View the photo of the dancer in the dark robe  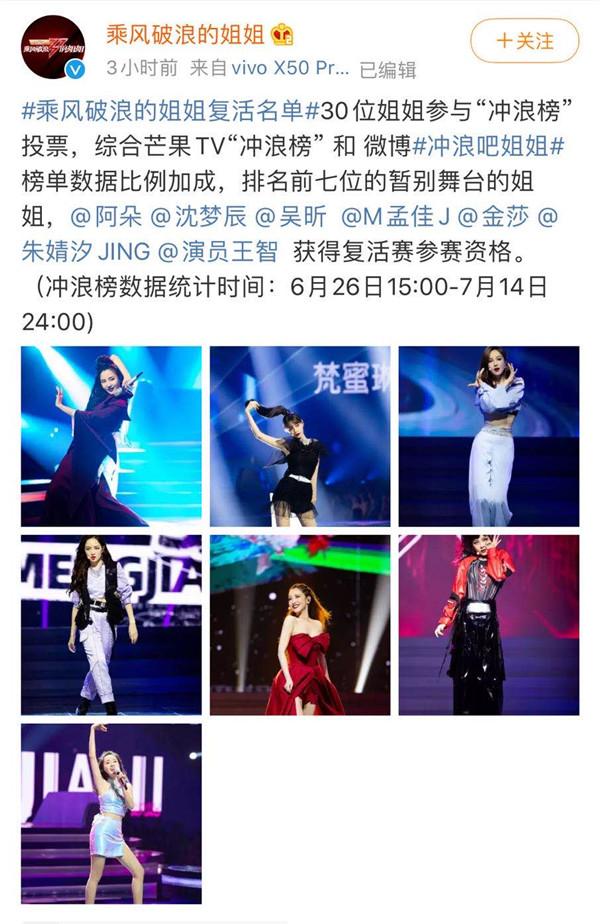point(111,436)
